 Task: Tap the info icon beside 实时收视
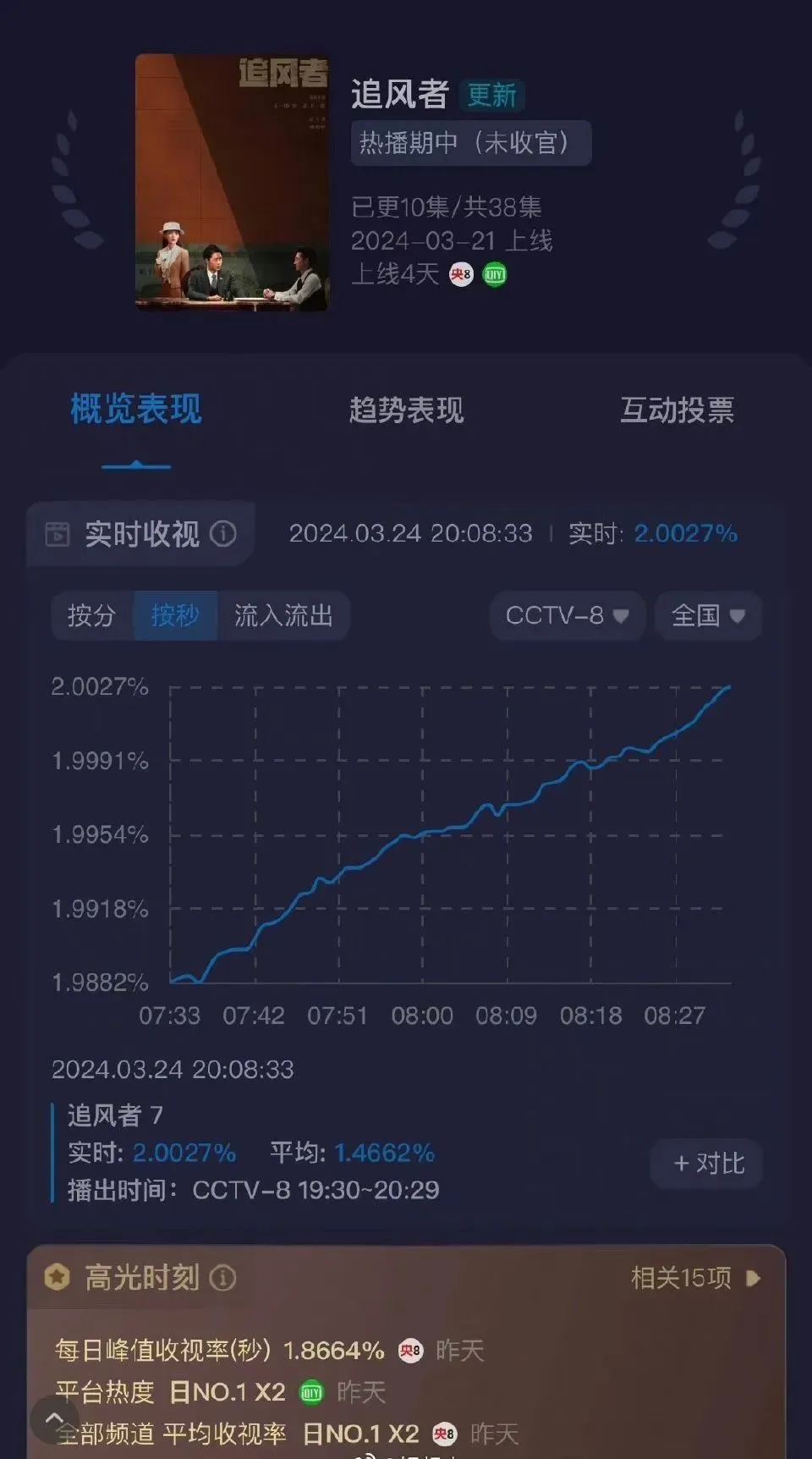(223, 534)
